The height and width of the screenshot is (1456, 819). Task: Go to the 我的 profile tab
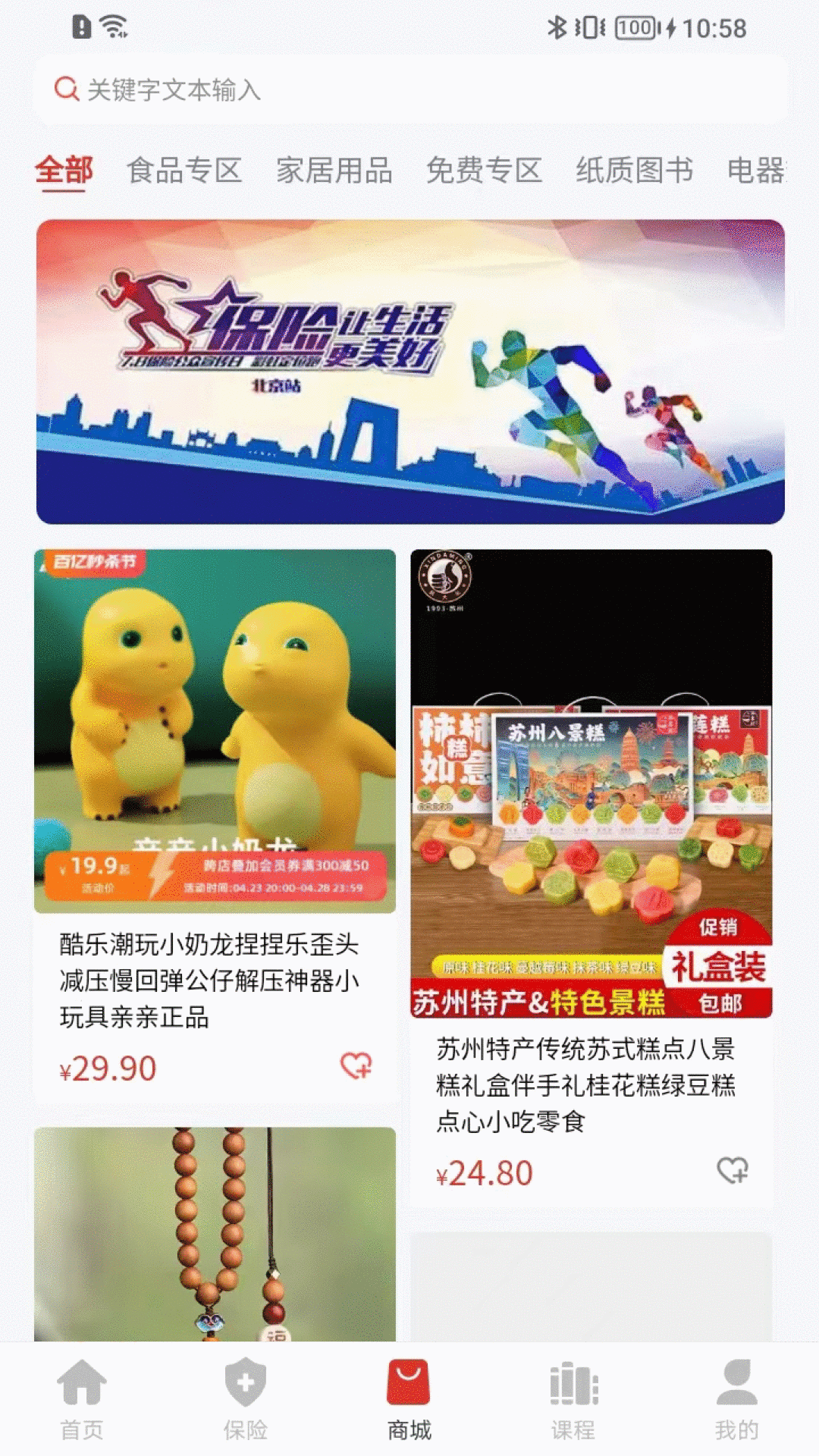pos(736,1401)
